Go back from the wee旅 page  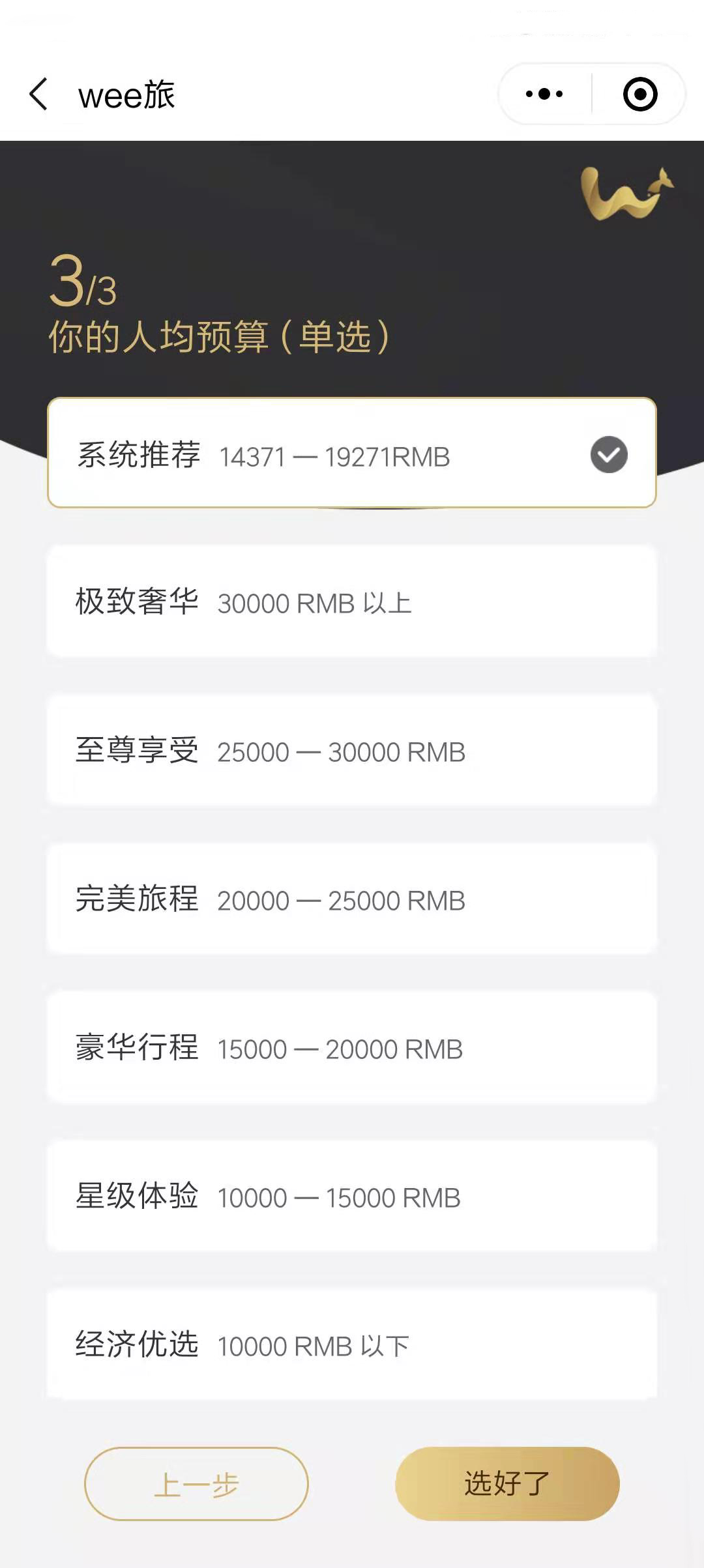(x=39, y=94)
